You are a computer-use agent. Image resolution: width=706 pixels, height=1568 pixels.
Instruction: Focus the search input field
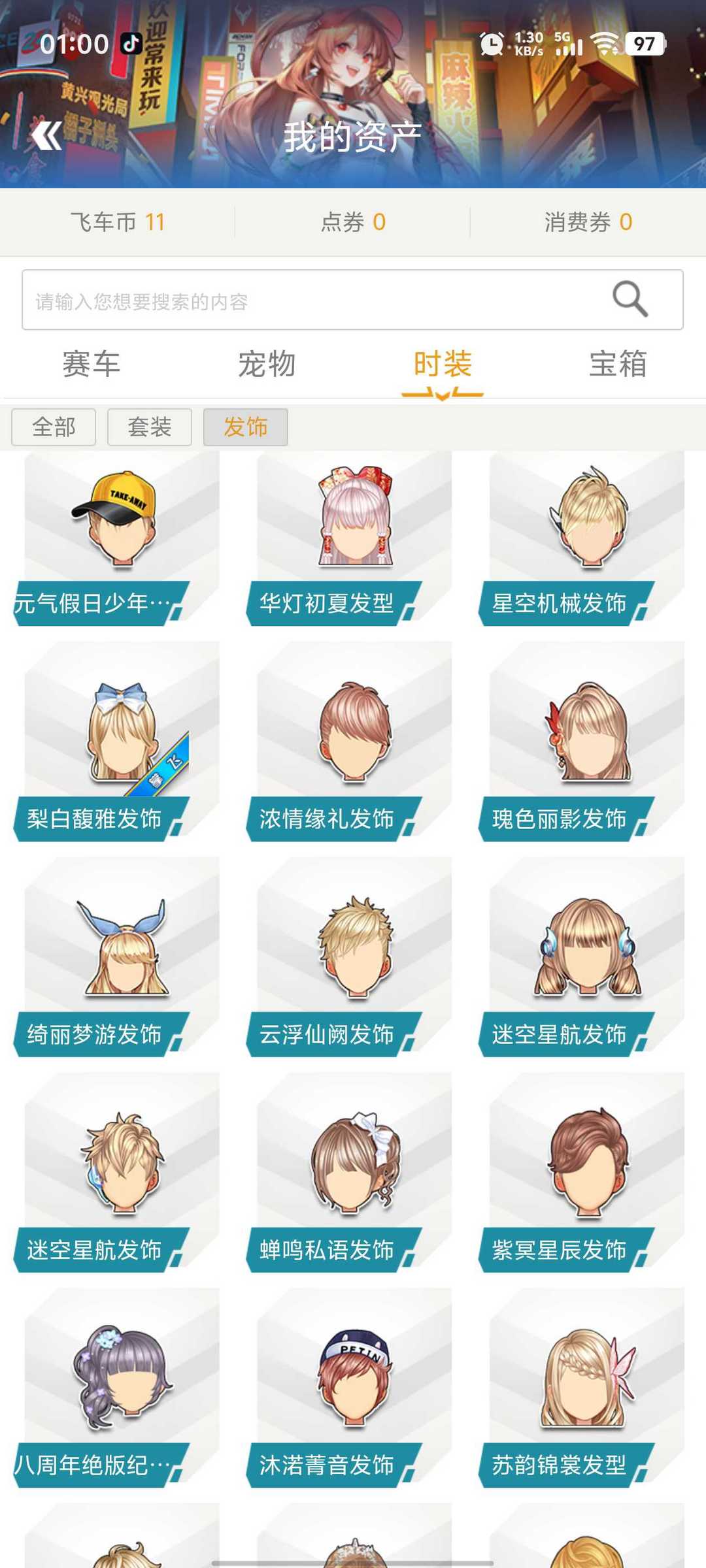[x=314, y=301]
